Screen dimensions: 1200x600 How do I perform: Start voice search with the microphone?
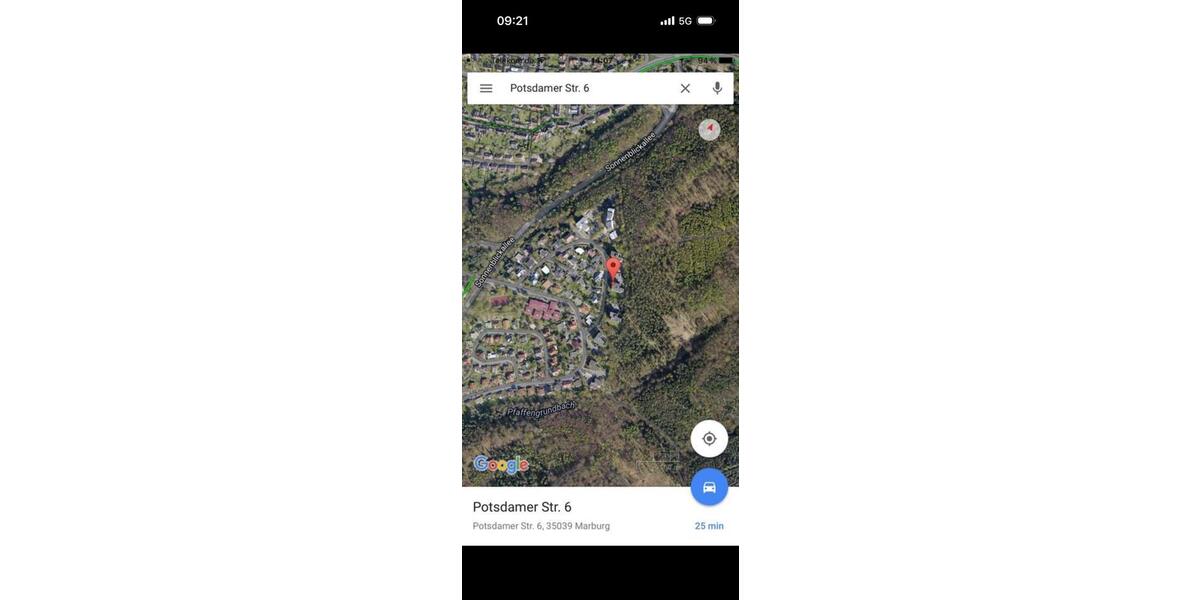[x=717, y=88]
